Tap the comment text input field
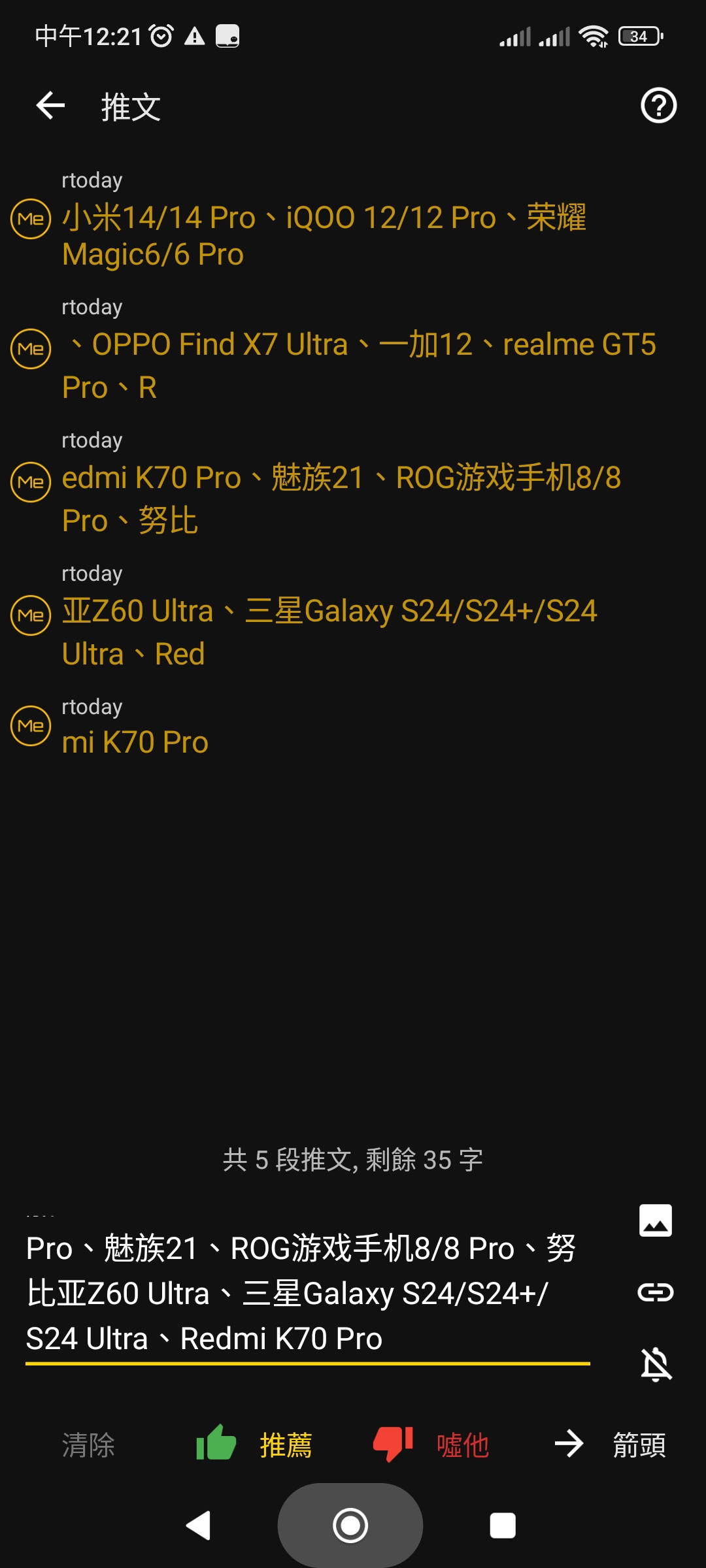This screenshot has width=706, height=1568. tap(307, 1292)
